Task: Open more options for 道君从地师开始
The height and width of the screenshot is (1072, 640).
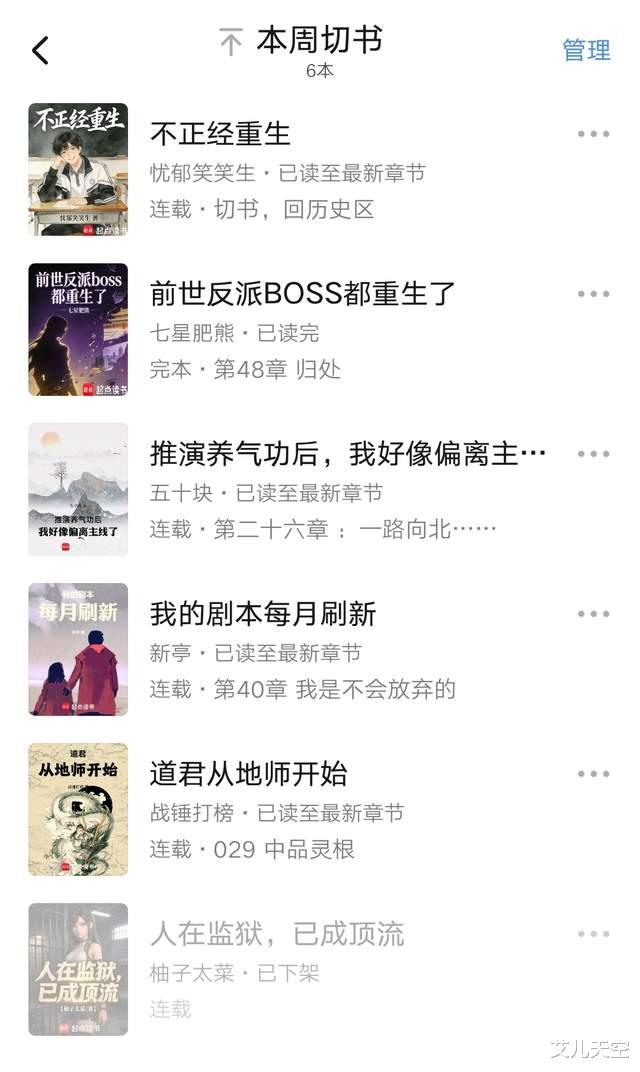Action: [x=593, y=774]
